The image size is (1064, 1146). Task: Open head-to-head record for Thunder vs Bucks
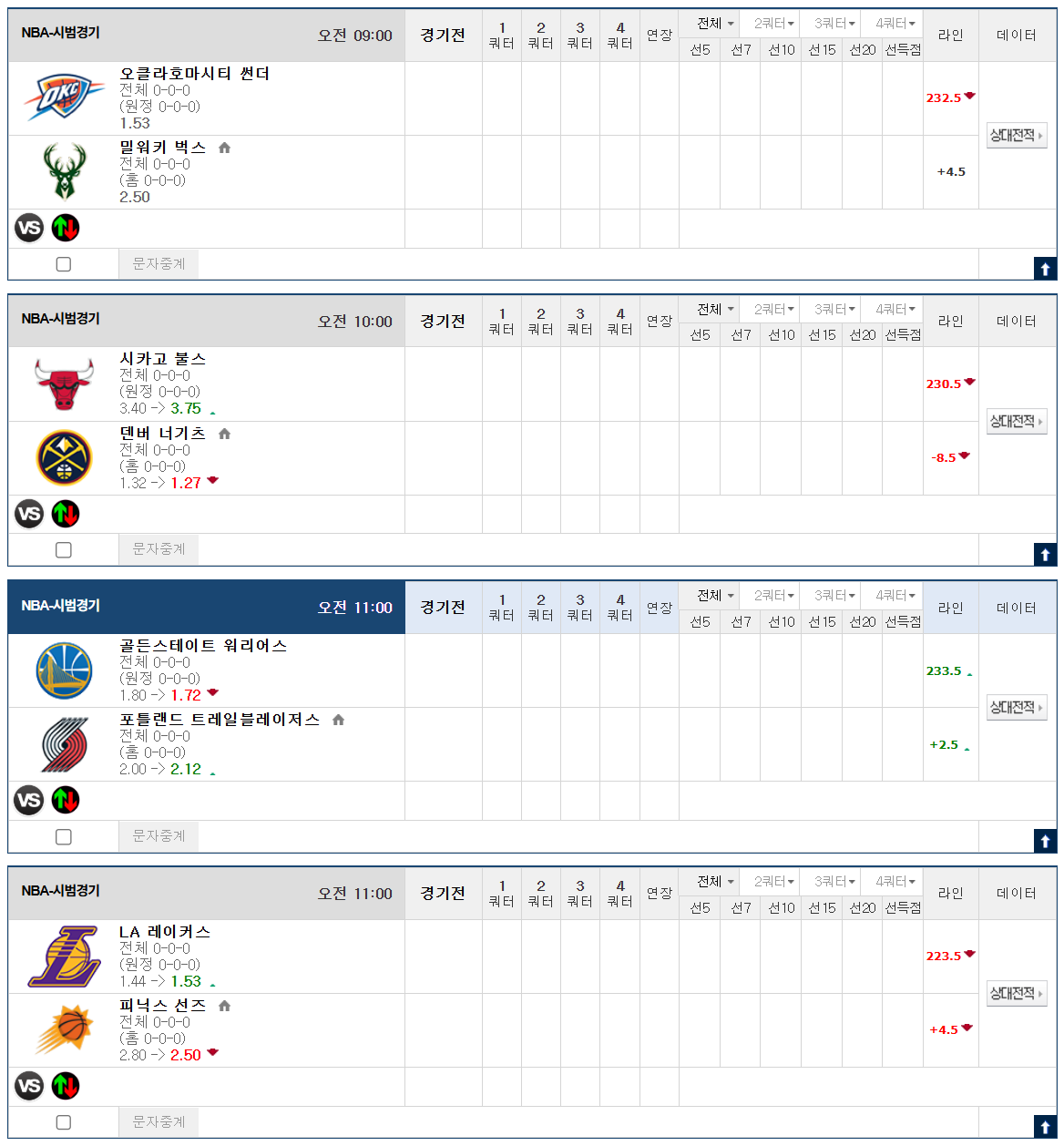pyautogui.click(x=1017, y=136)
